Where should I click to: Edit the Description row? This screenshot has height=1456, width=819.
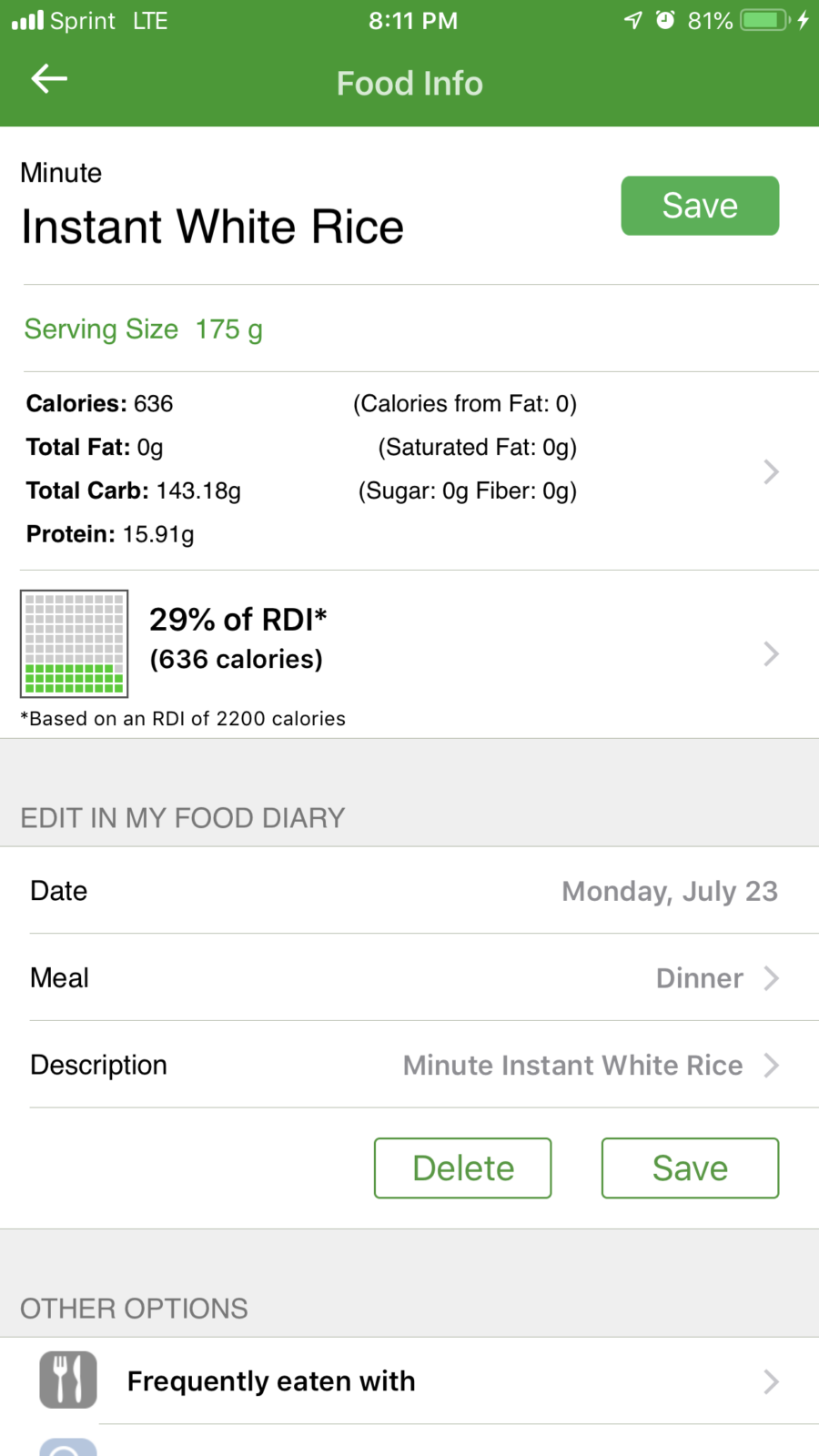point(409,1065)
